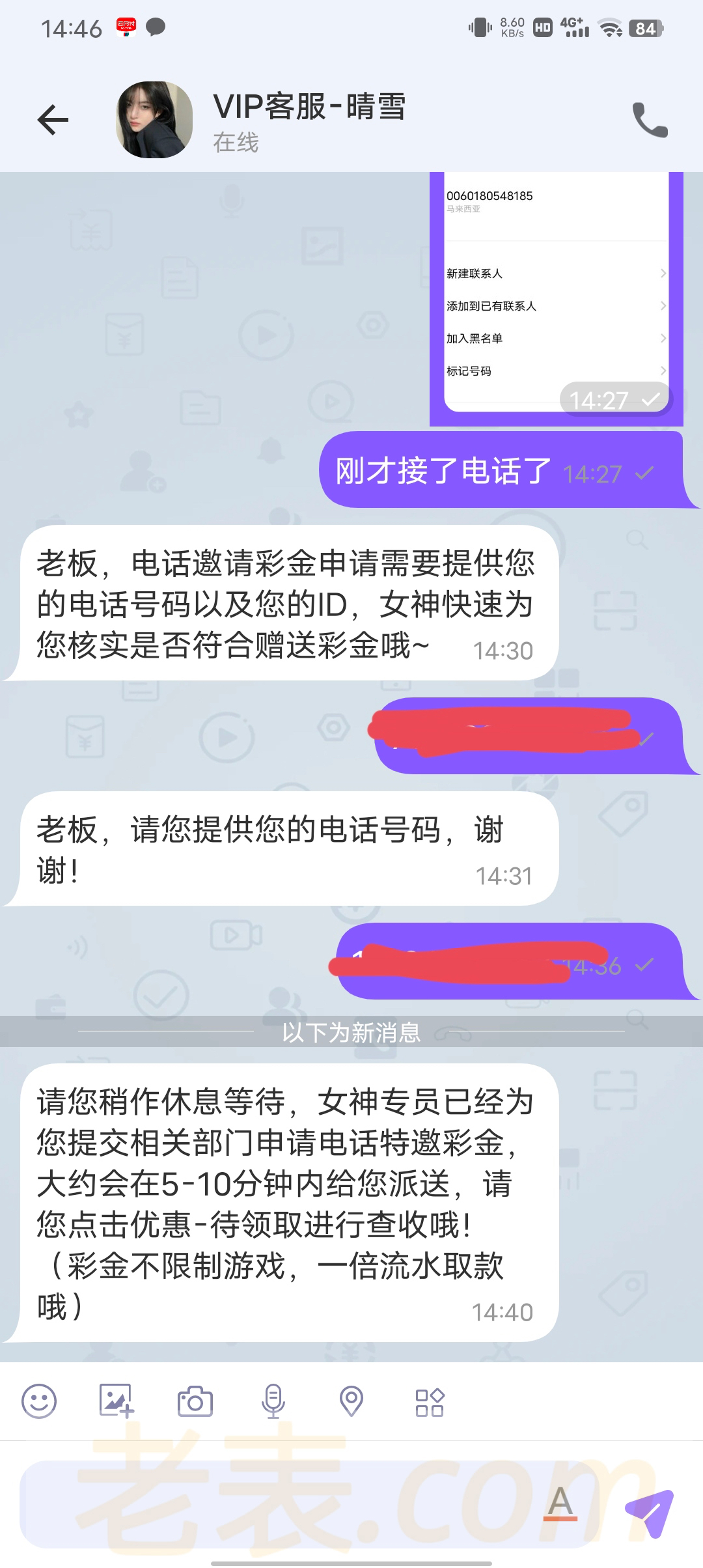Open the camera to take a photo
703x1568 pixels.
coord(195,1401)
